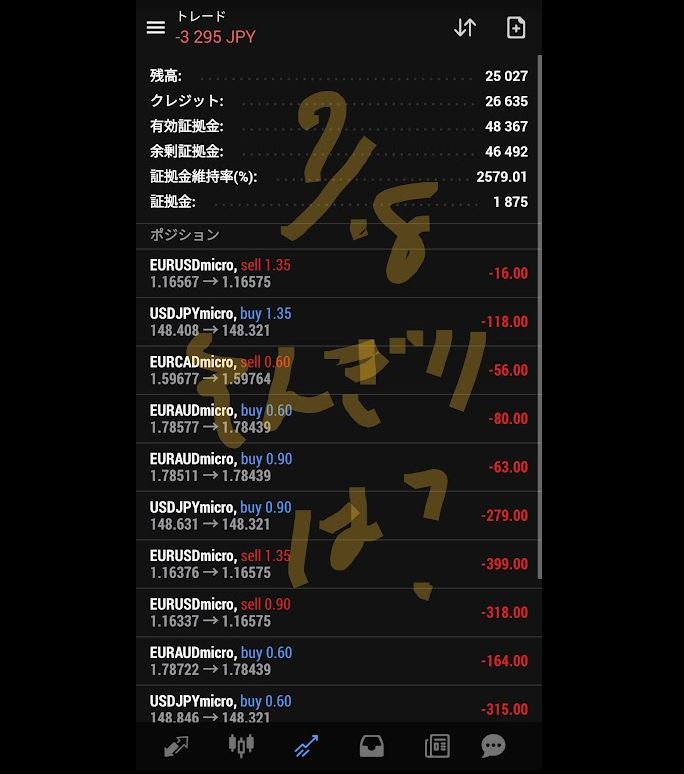This screenshot has width=684, height=774.
Task: Open EURAUDmicro buy position showing -80.00
Action: 338,419
